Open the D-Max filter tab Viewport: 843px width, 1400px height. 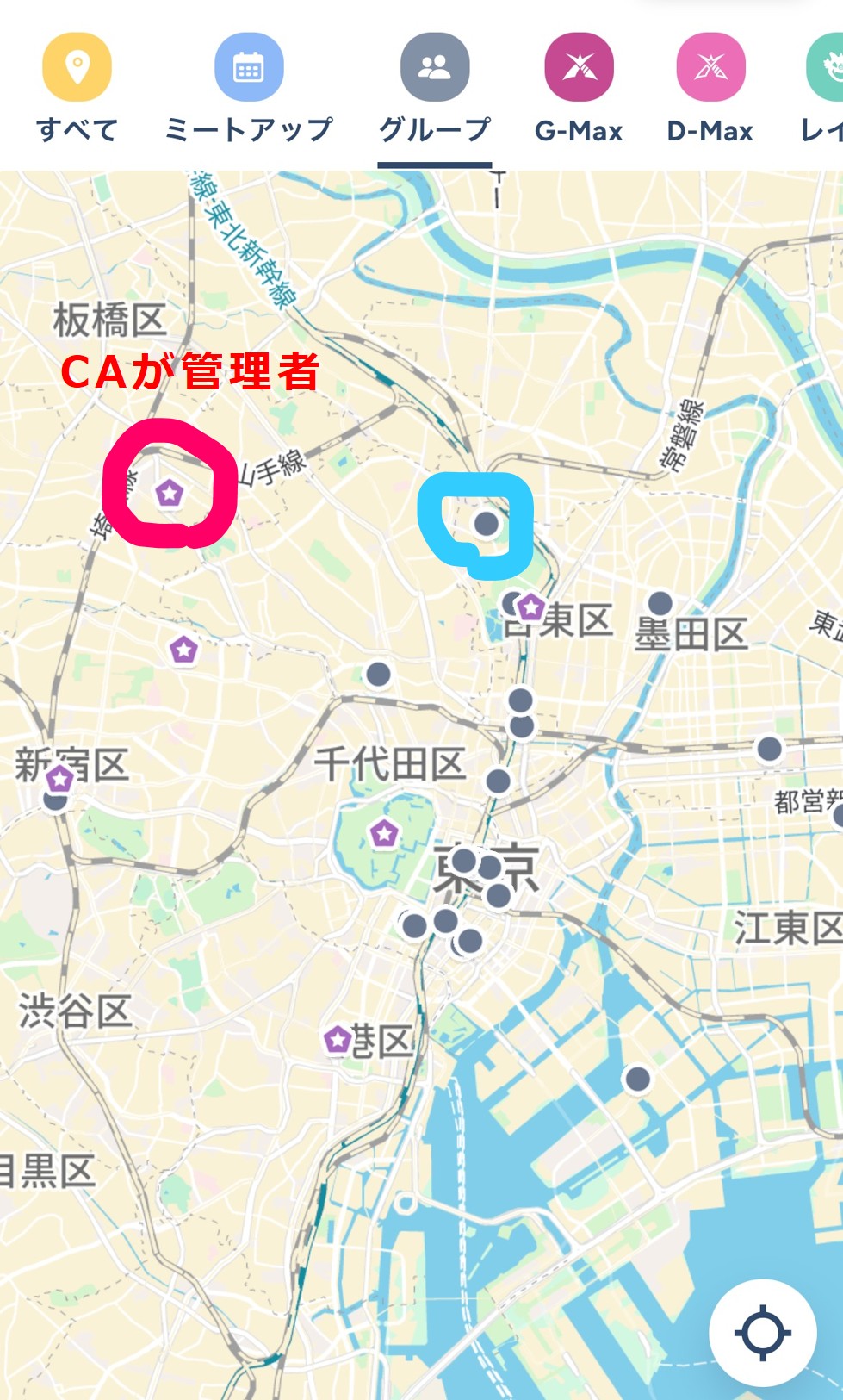pos(710,88)
